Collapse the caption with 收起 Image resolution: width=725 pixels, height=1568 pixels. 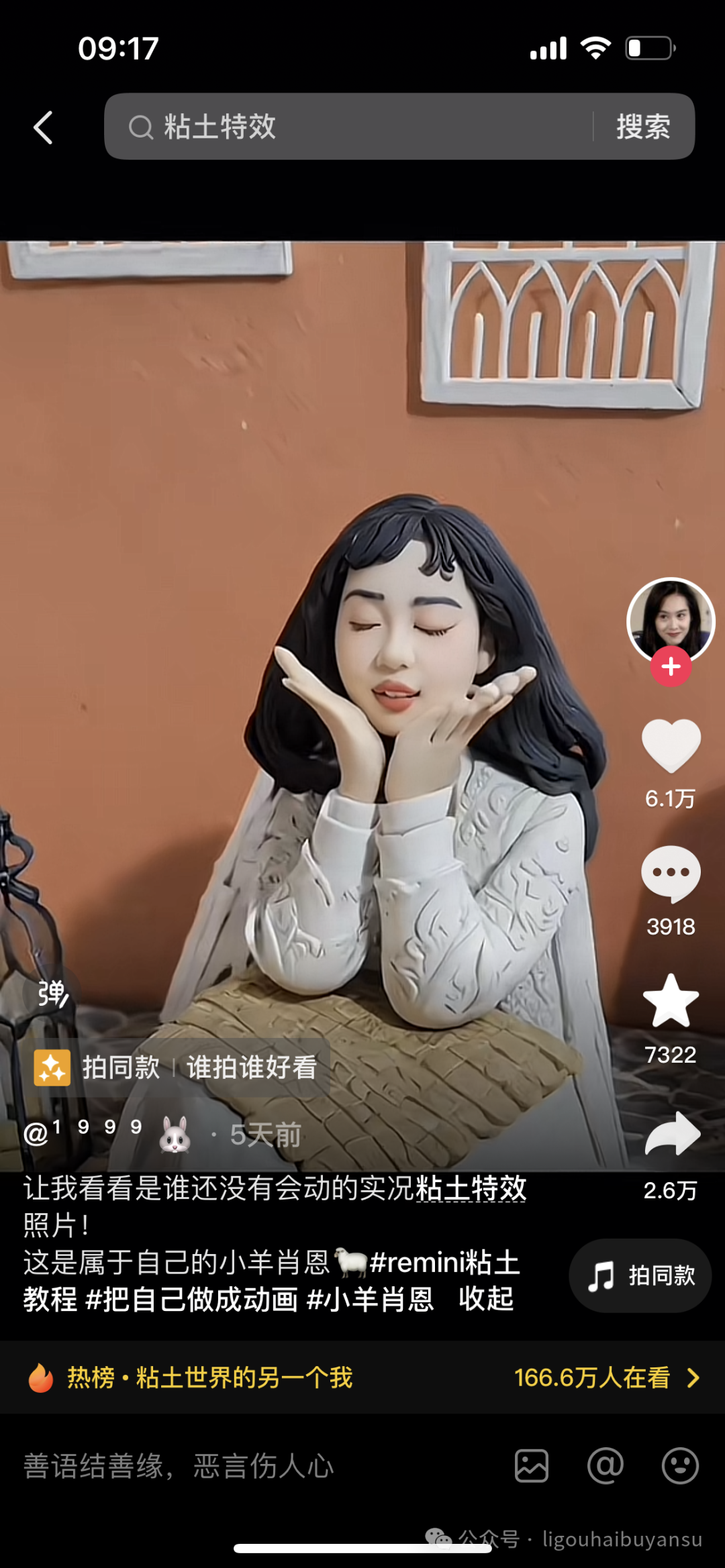pyautogui.click(x=486, y=1300)
